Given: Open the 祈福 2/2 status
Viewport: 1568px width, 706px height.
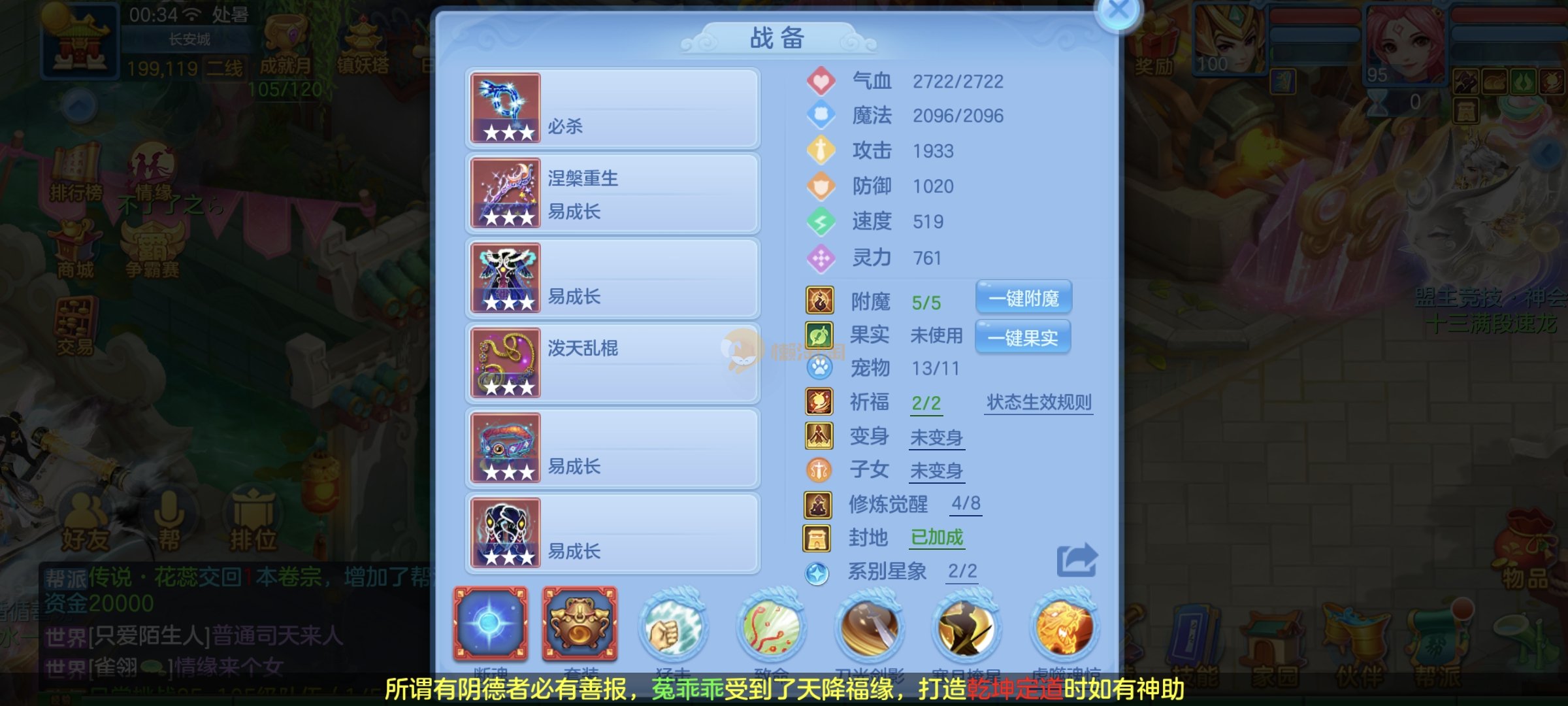Looking at the screenshot, I should 926,403.
